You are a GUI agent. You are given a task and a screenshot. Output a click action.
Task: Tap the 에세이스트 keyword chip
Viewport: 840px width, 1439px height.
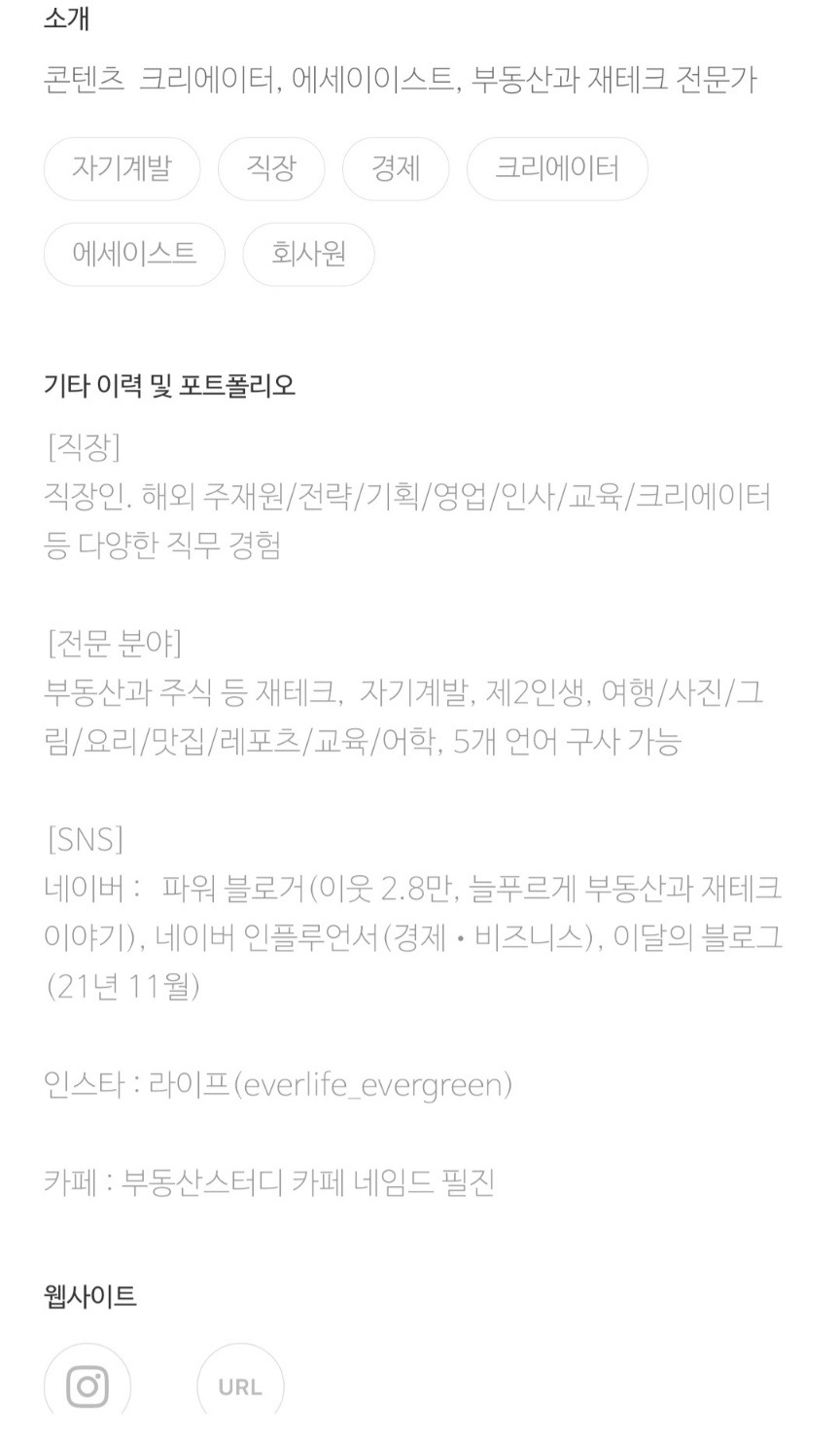coord(134,255)
